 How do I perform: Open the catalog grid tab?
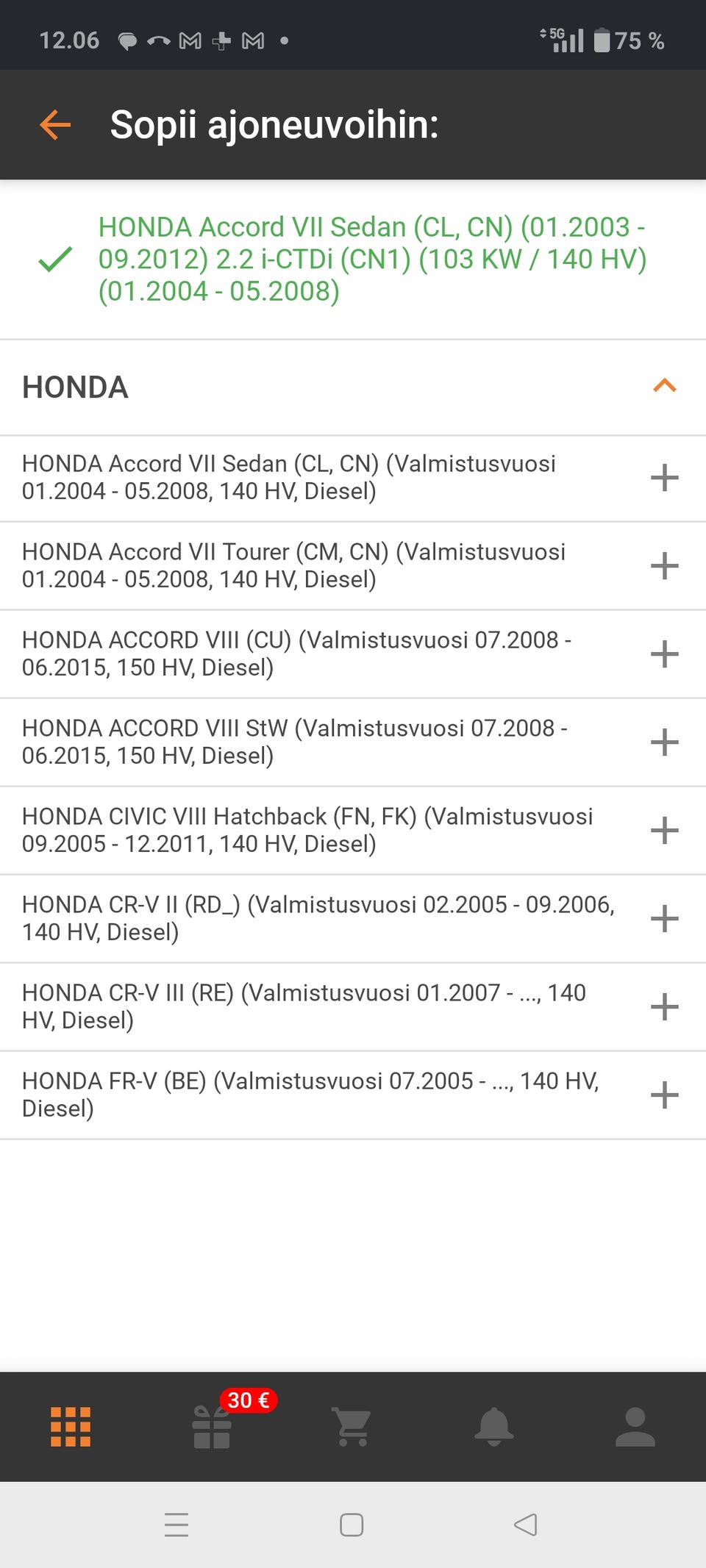71,1427
